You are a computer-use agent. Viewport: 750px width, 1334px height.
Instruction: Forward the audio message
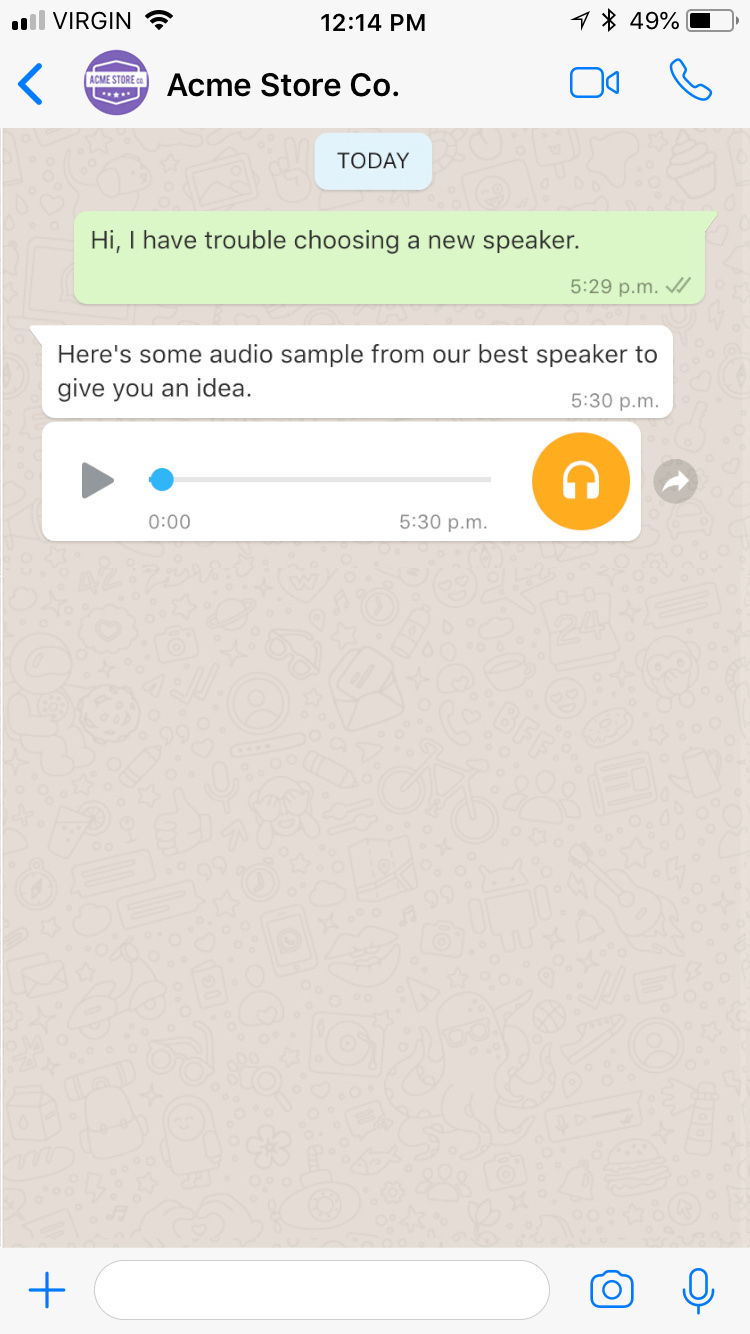click(x=675, y=482)
